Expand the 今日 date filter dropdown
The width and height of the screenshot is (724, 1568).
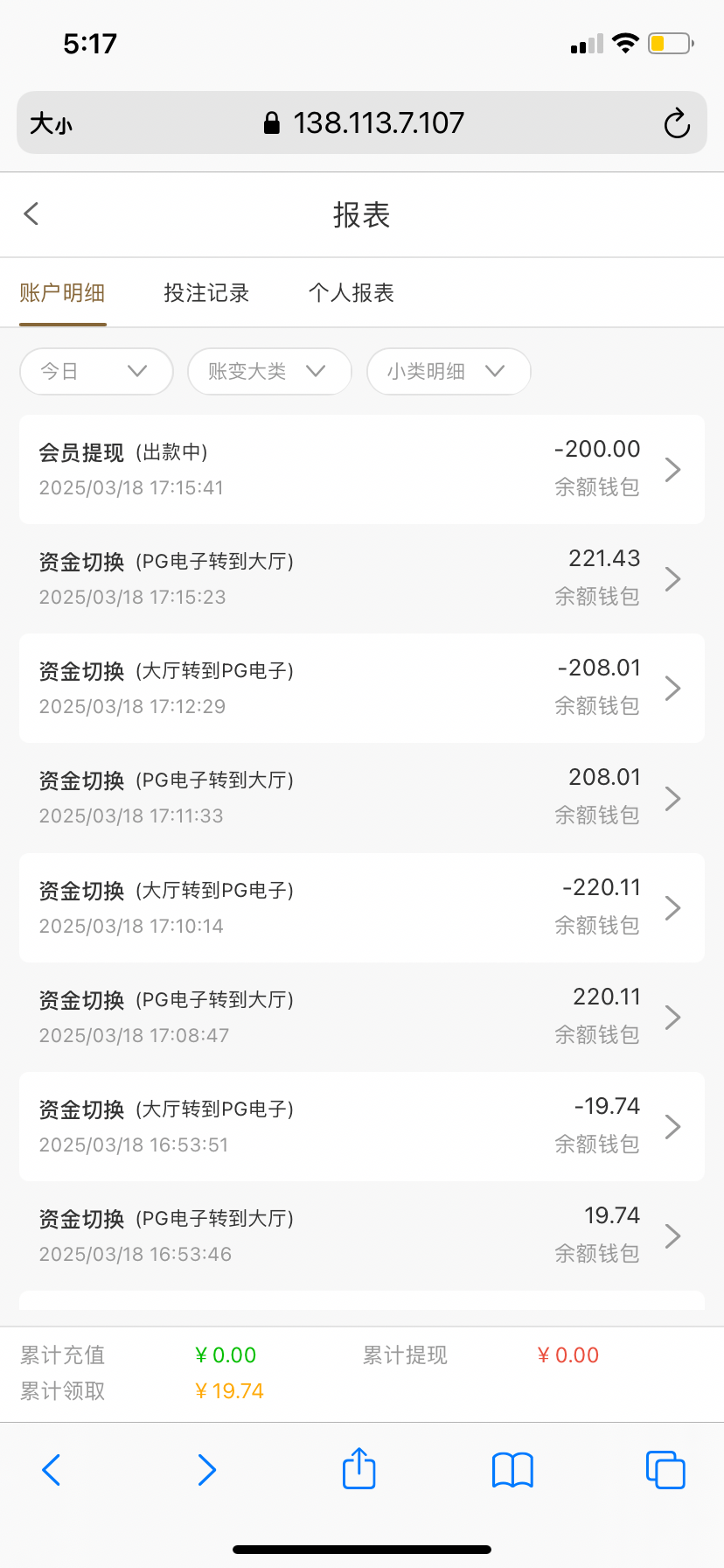(x=96, y=371)
